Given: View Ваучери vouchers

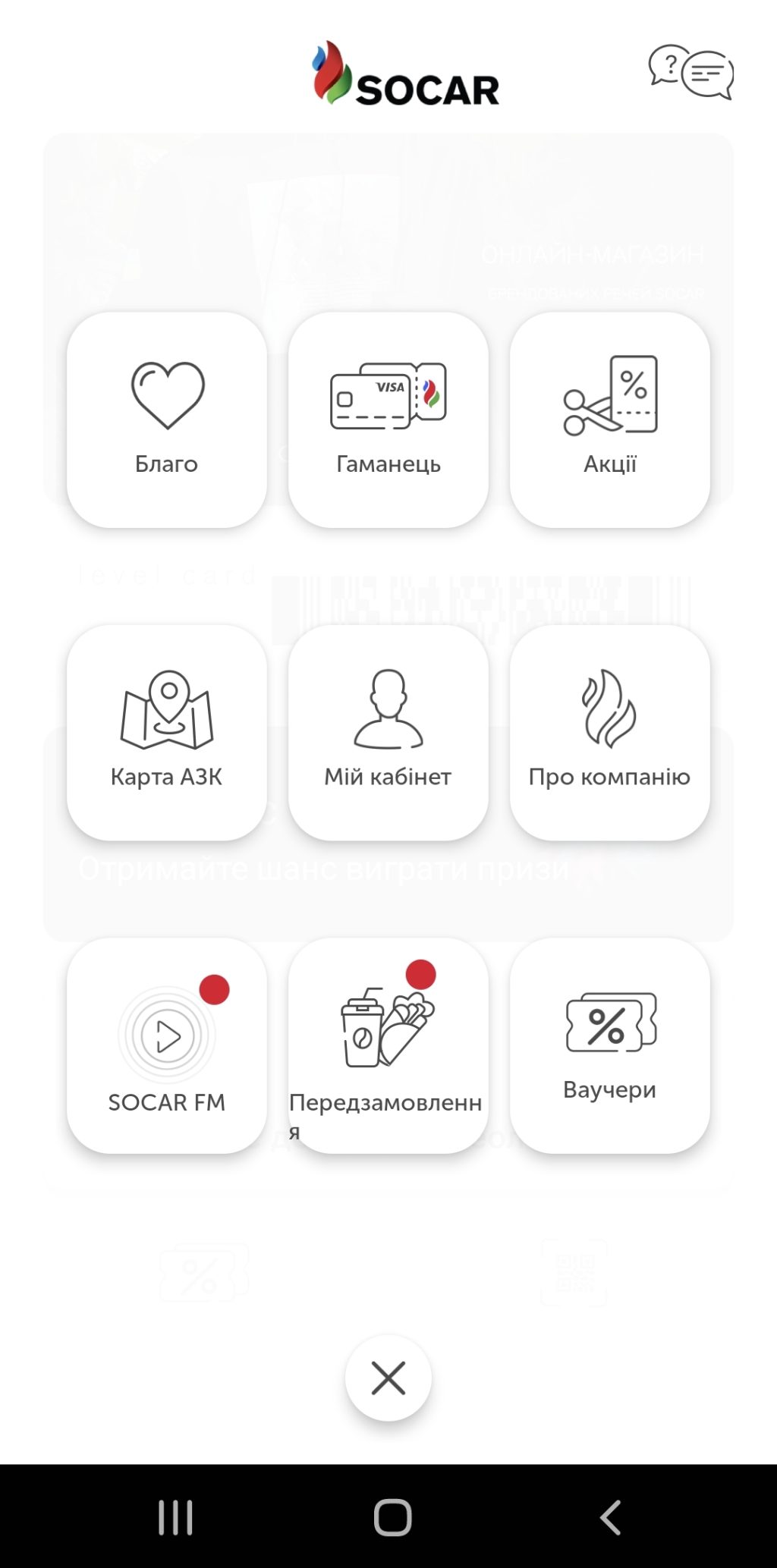Looking at the screenshot, I should tap(609, 1045).
